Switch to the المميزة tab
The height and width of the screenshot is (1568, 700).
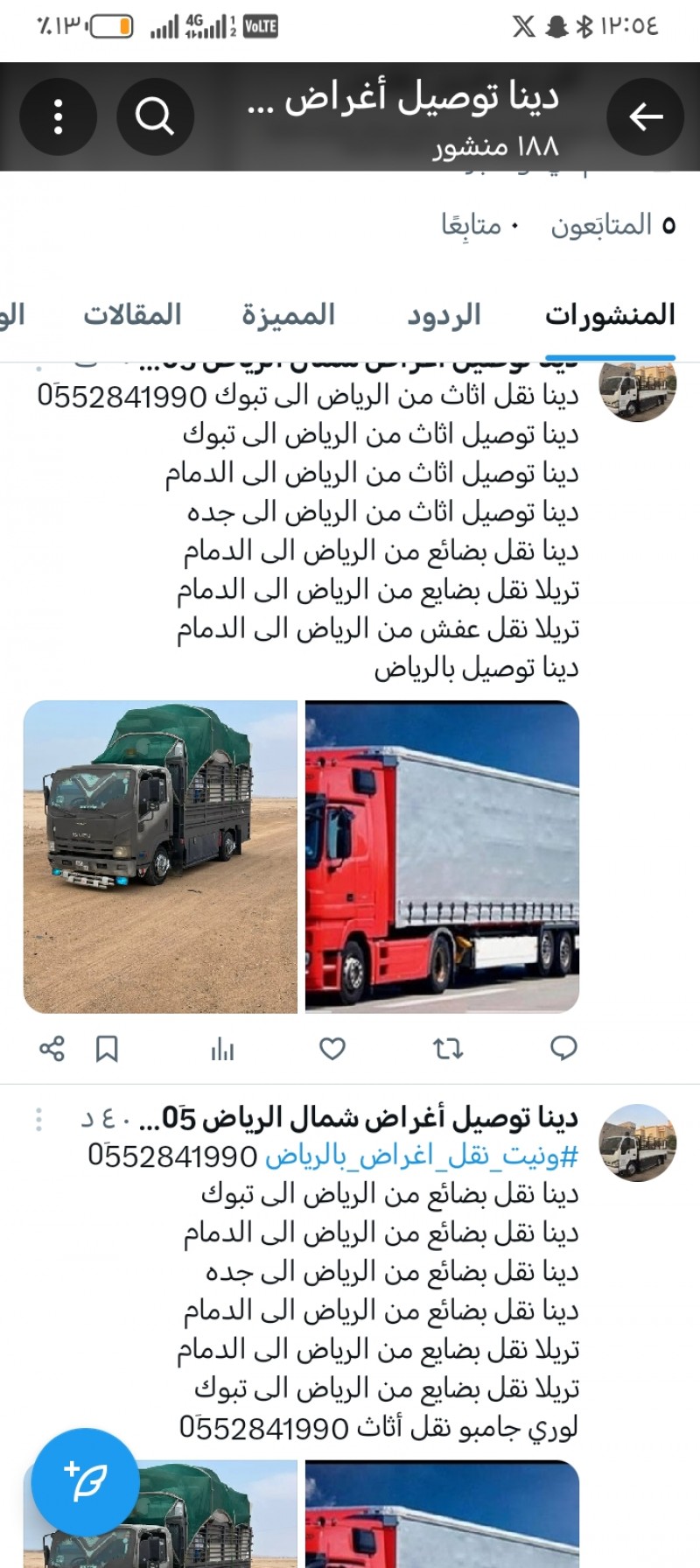tap(289, 315)
